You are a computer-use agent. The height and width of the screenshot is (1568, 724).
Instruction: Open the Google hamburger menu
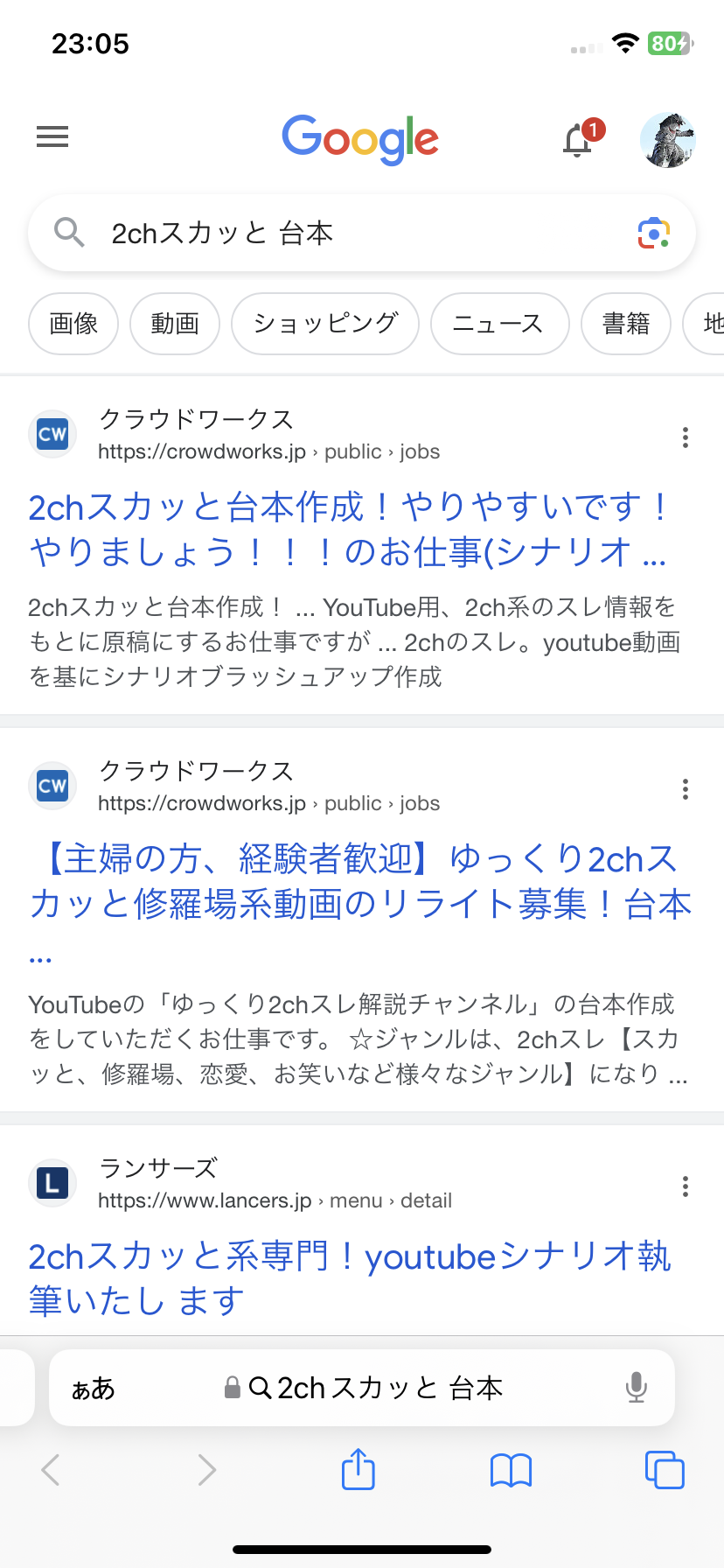(x=52, y=136)
